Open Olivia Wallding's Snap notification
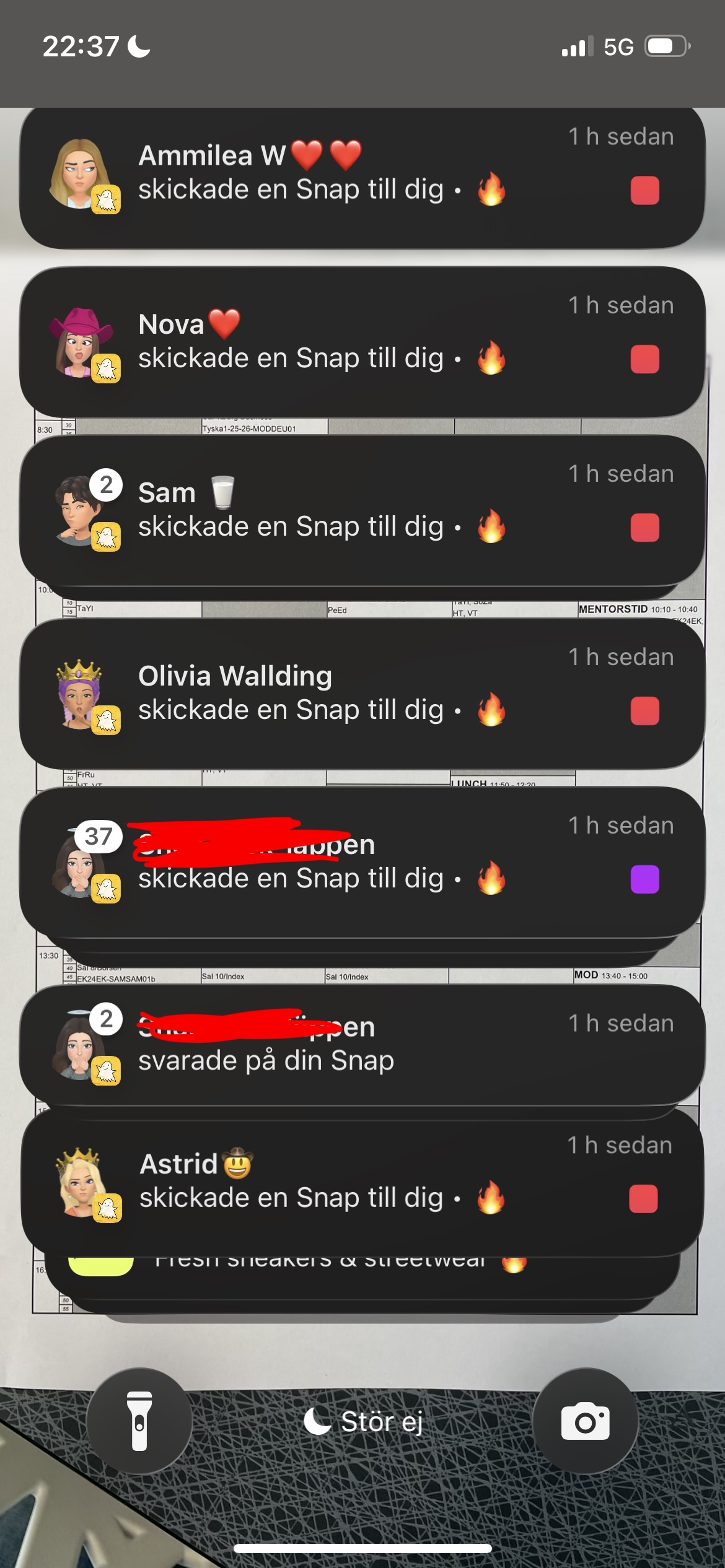The height and width of the screenshot is (1568, 725). [362, 694]
